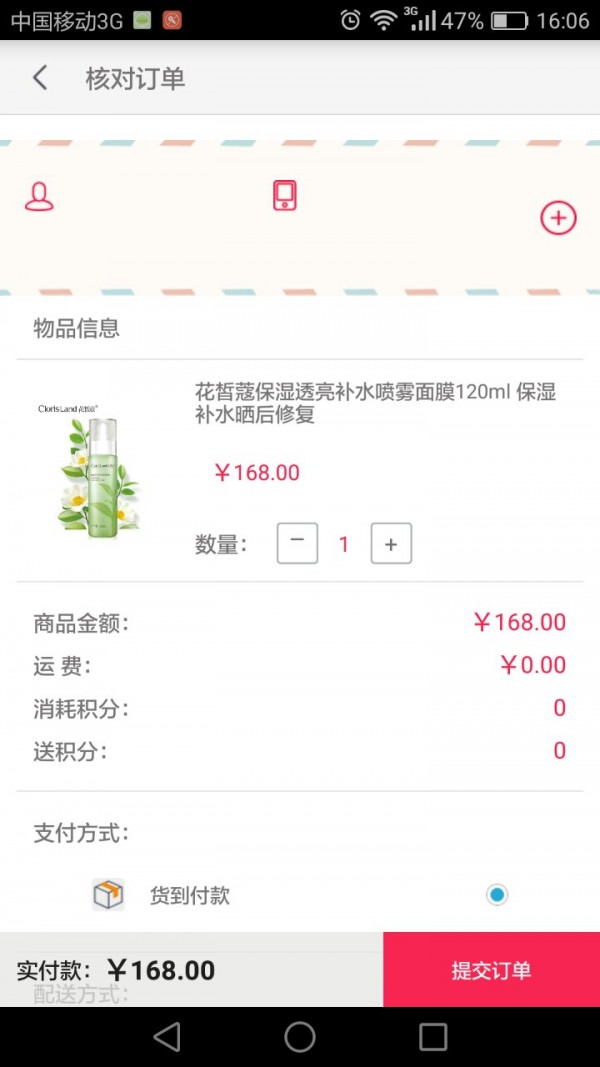Decrease quantity with the minus button
This screenshot has height=1067, width=600.
tap(297, 543)
